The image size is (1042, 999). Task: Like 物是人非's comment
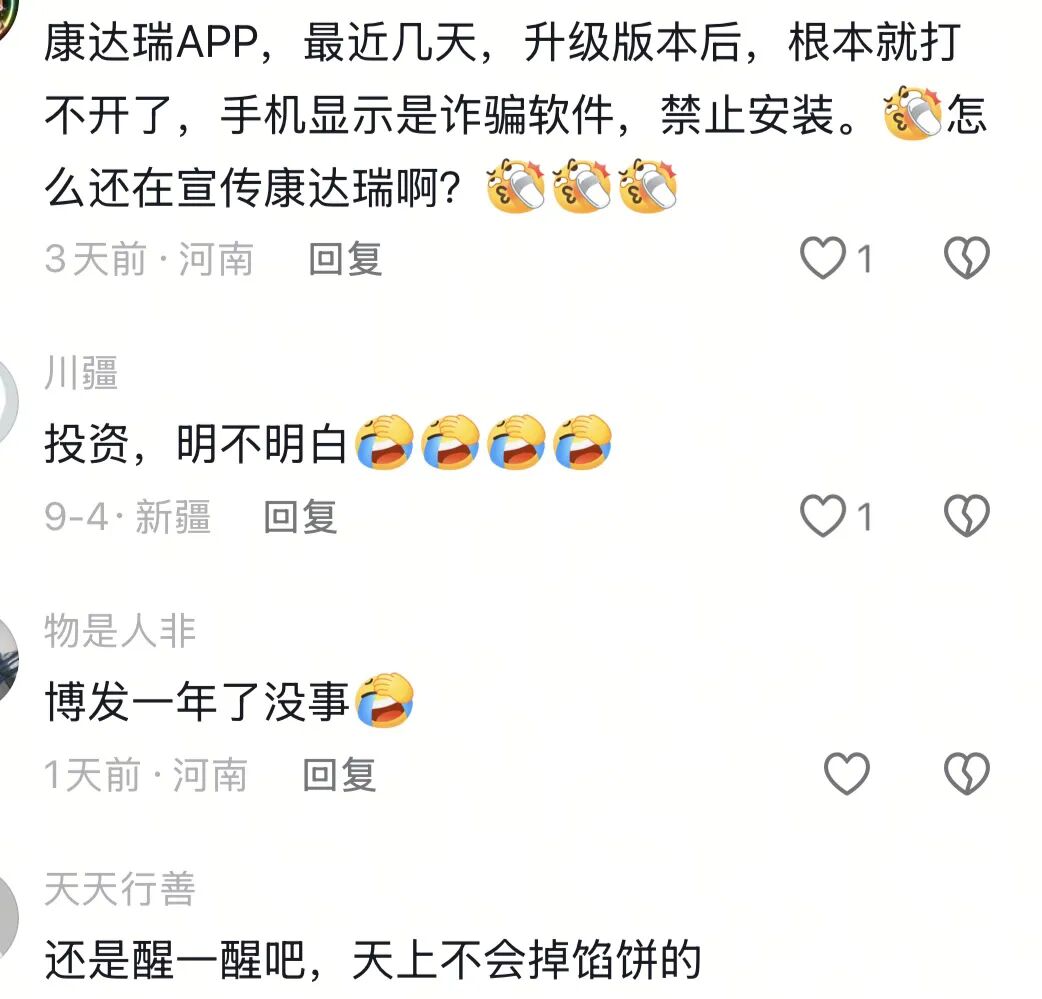click(x=846, y=775)
